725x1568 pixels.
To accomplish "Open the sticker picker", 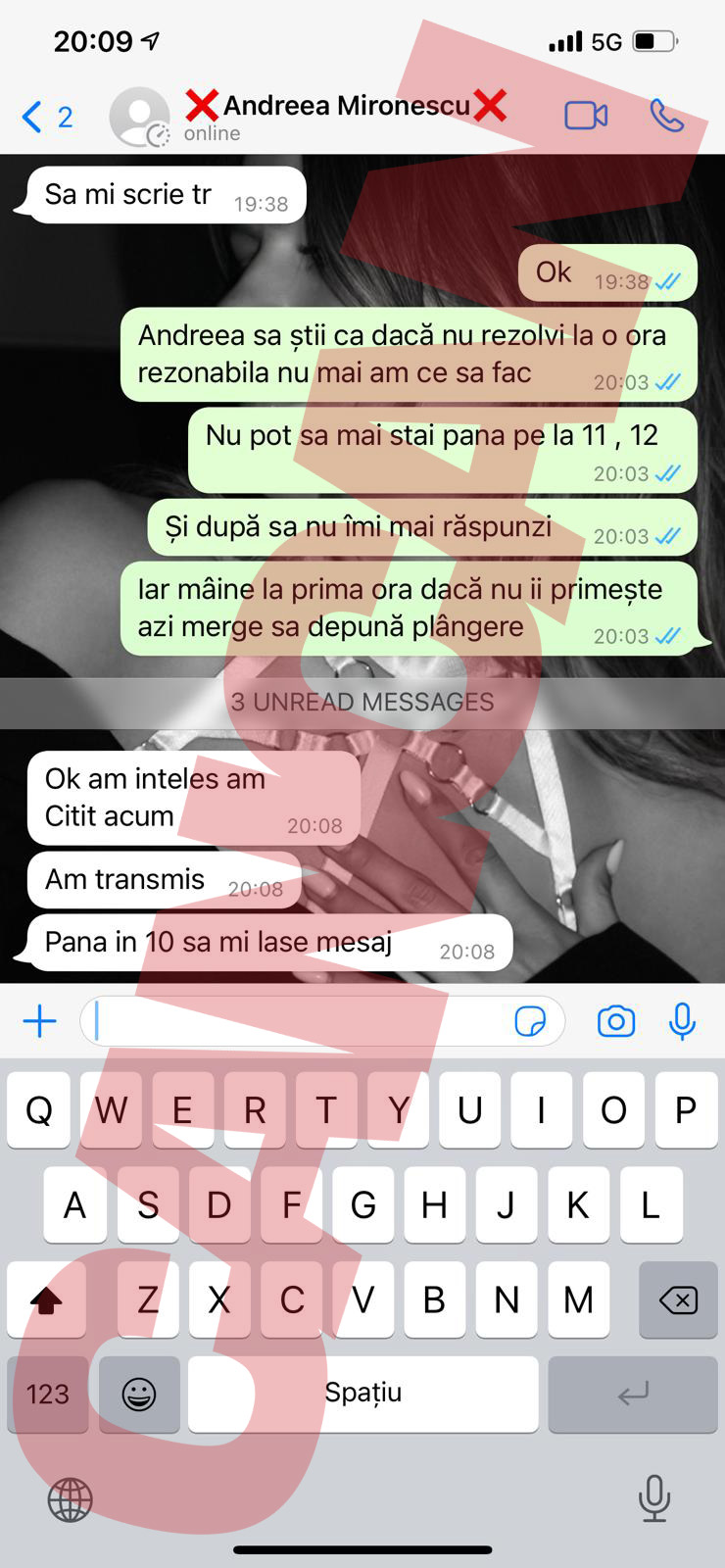I will tap(530, 1021).
